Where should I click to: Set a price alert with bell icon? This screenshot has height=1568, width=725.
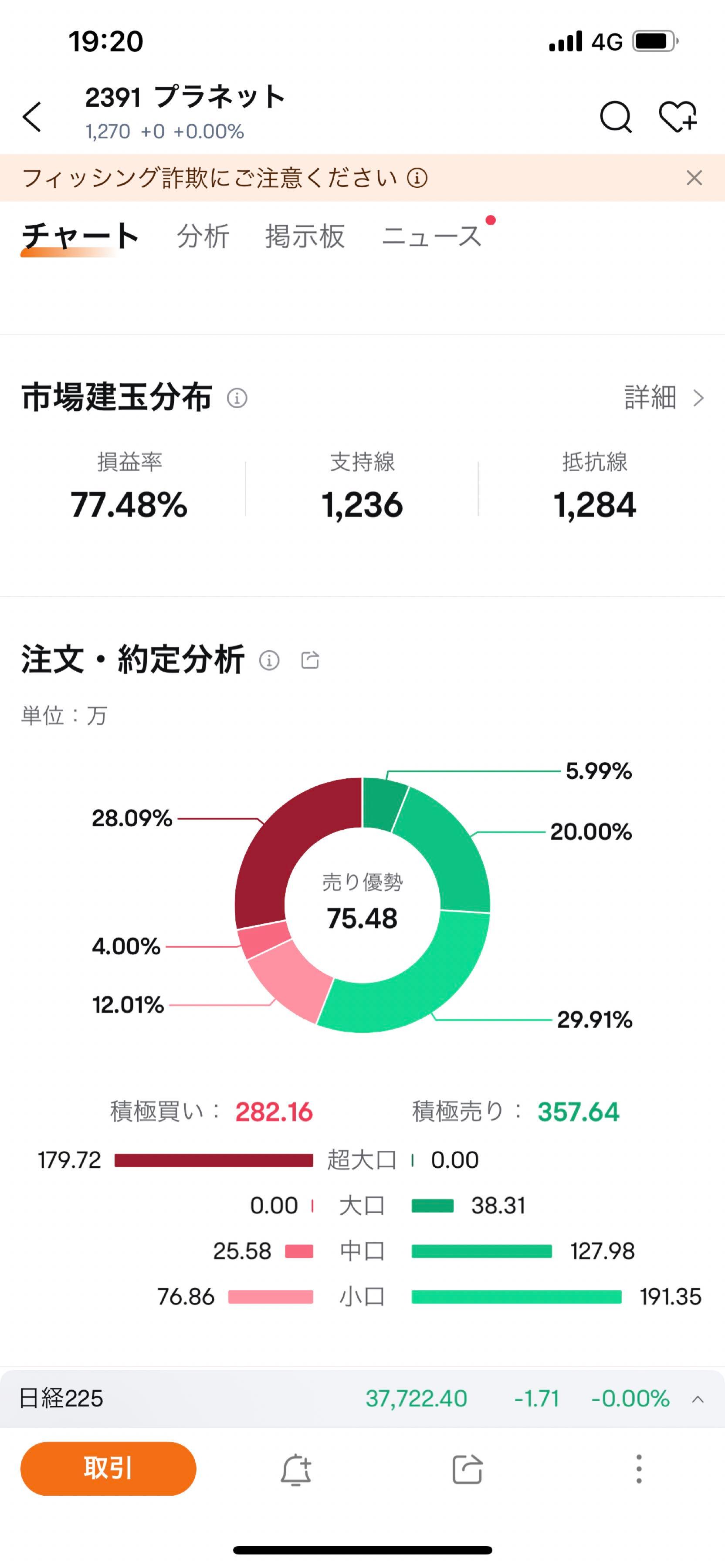click(296, 1470)
